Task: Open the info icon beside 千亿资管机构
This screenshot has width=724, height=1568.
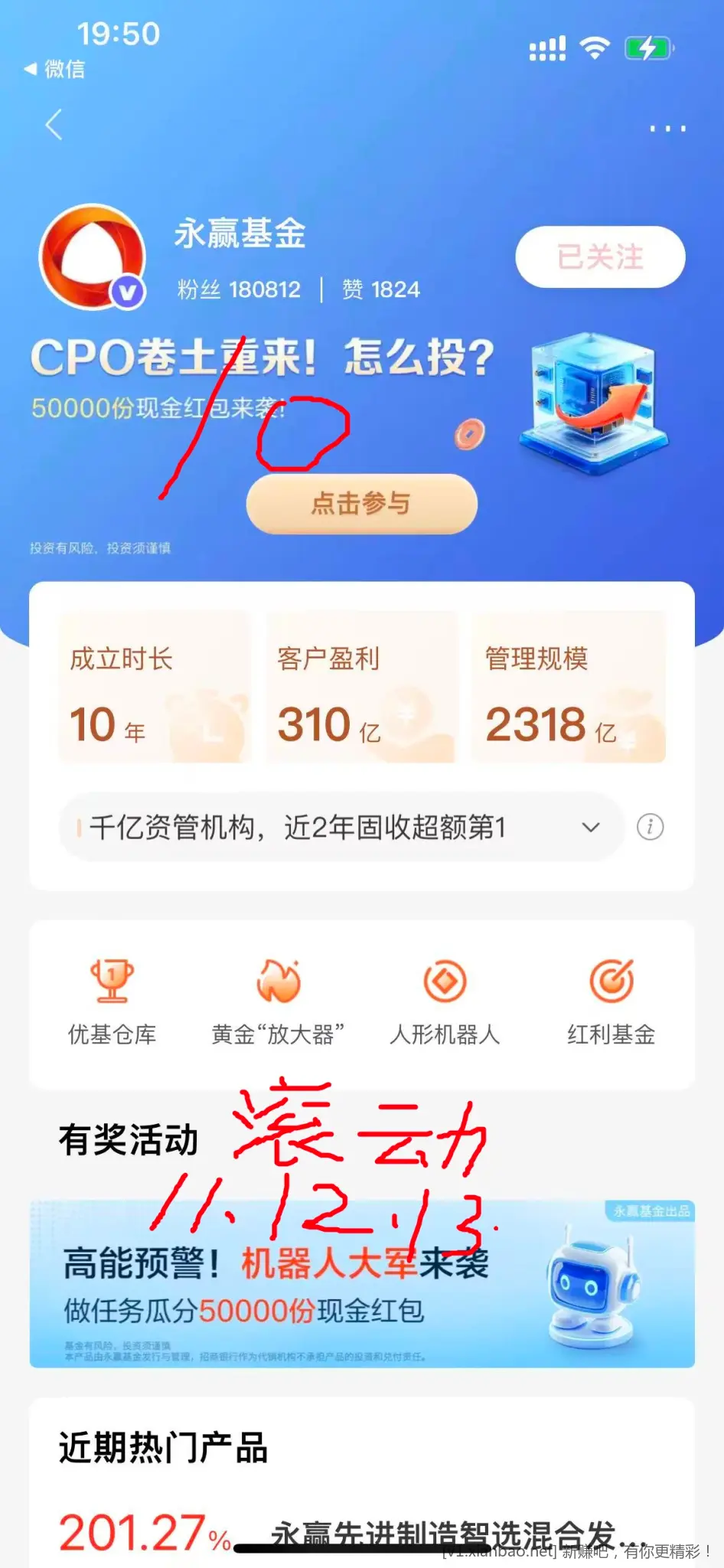Action: coord(650,827)
